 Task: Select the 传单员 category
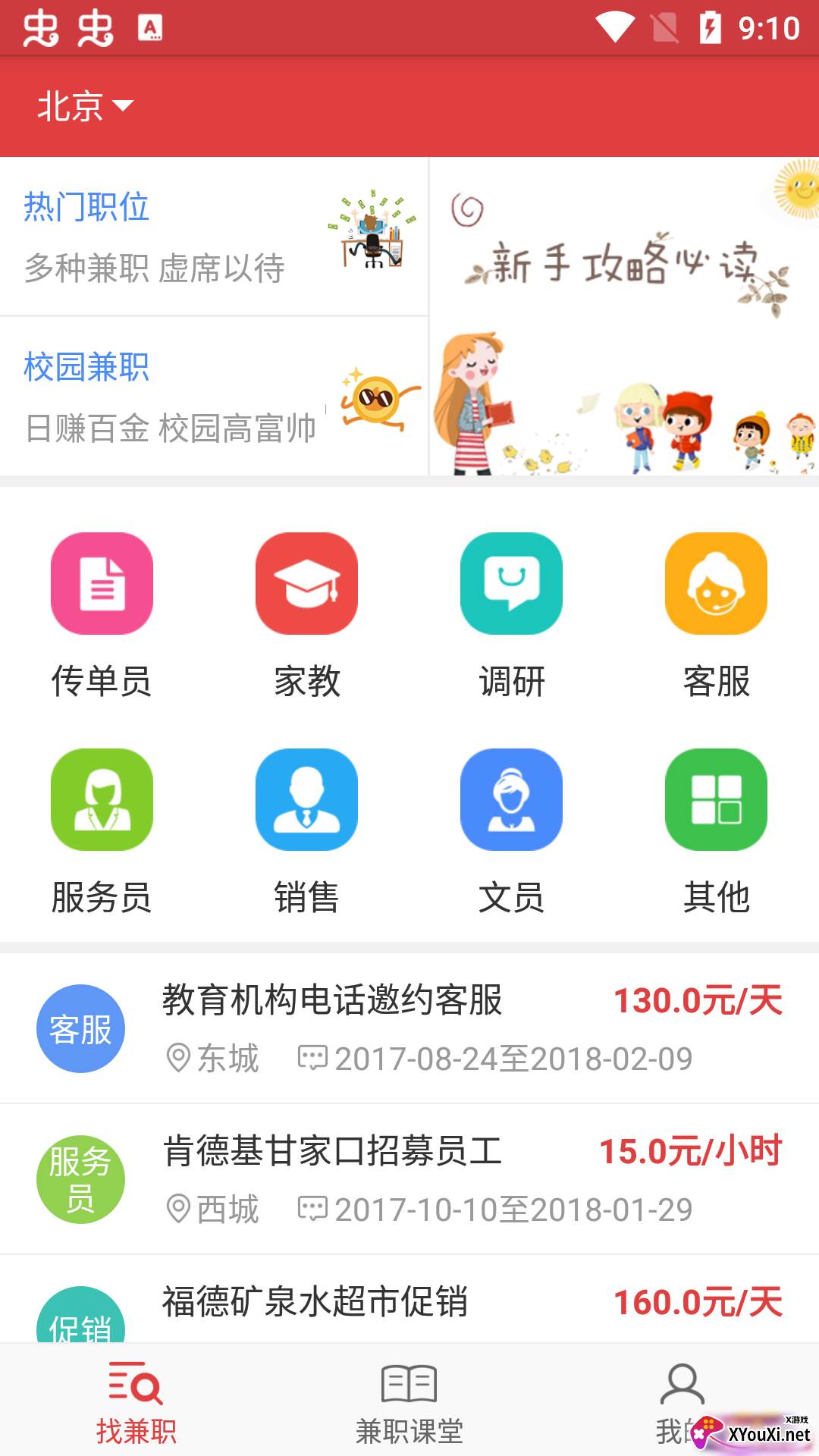point(102,615)
